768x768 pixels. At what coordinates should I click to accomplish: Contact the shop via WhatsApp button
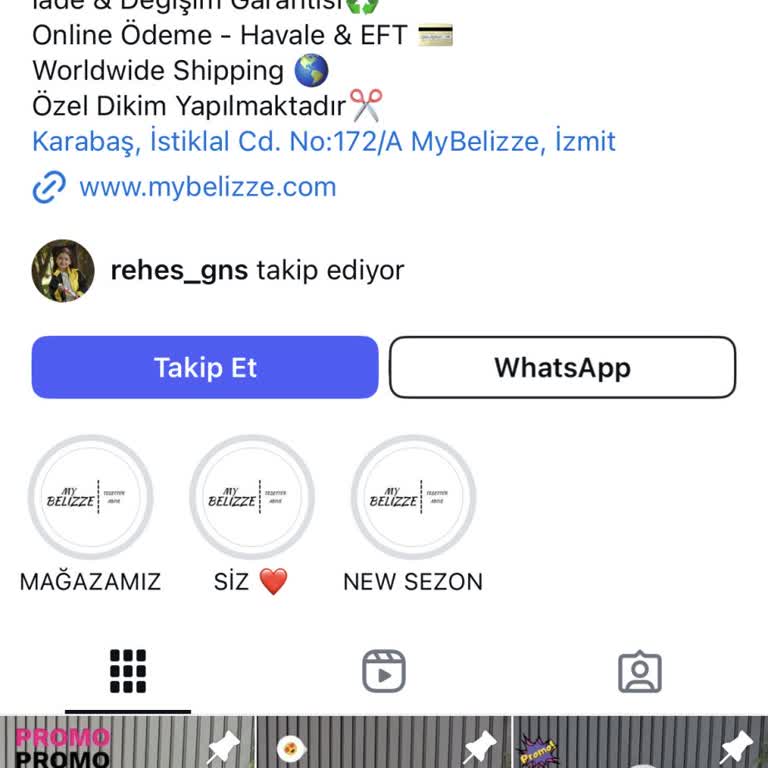click(x=562, y=367)
